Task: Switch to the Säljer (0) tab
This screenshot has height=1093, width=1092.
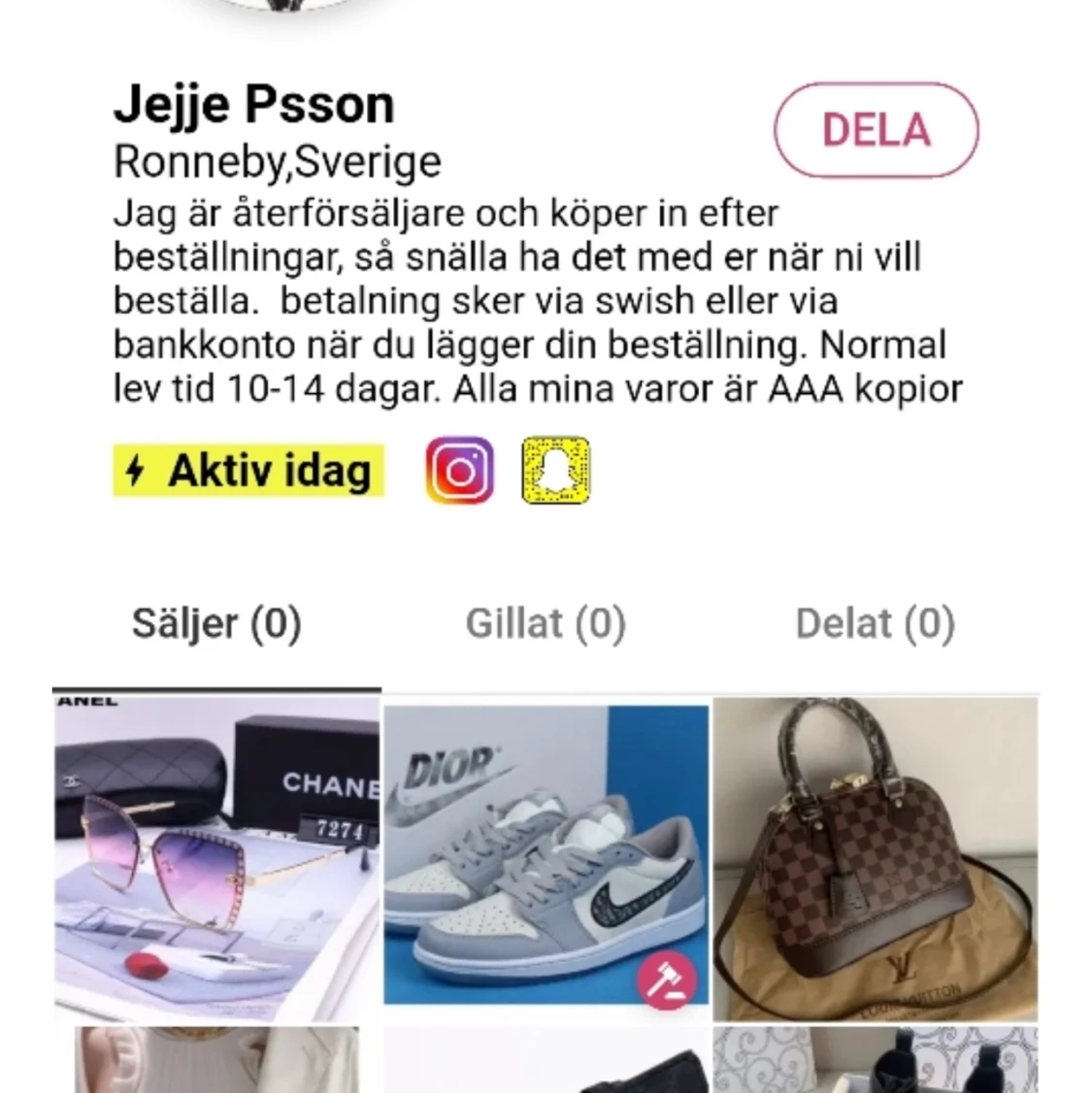Action: pyautogui.click(x=216, y=624)
